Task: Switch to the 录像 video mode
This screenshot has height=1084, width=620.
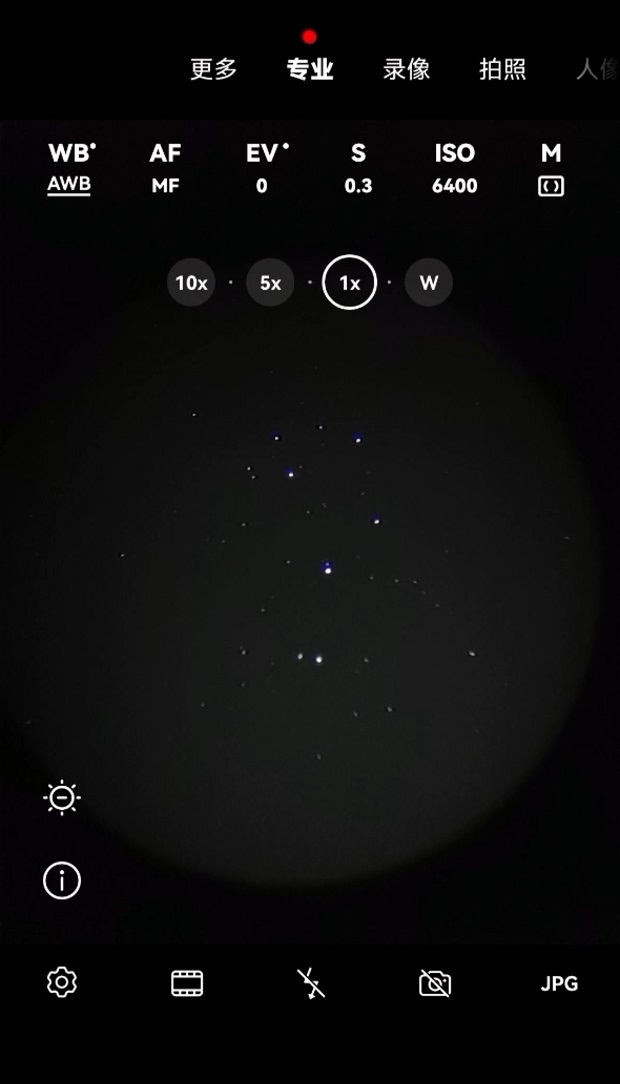Action: (406, 69)
